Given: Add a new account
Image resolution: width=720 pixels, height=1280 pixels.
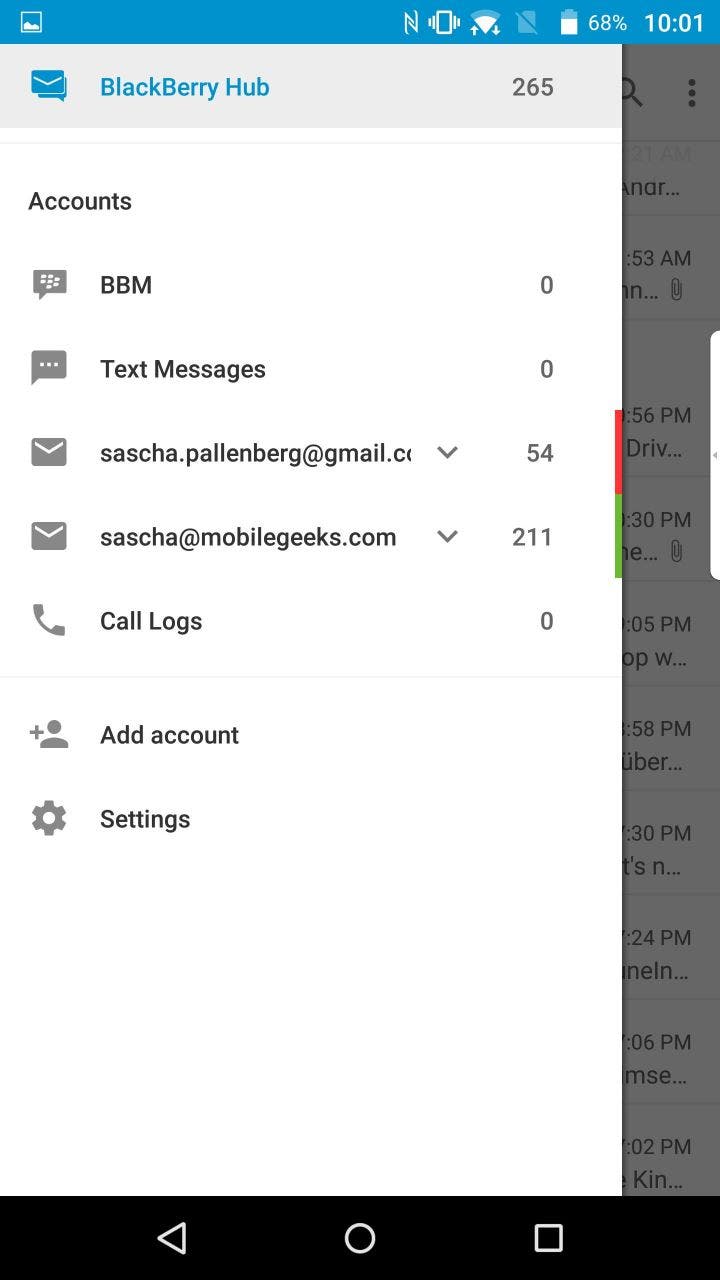Looking at the screenshot, I should click(169, 735).
